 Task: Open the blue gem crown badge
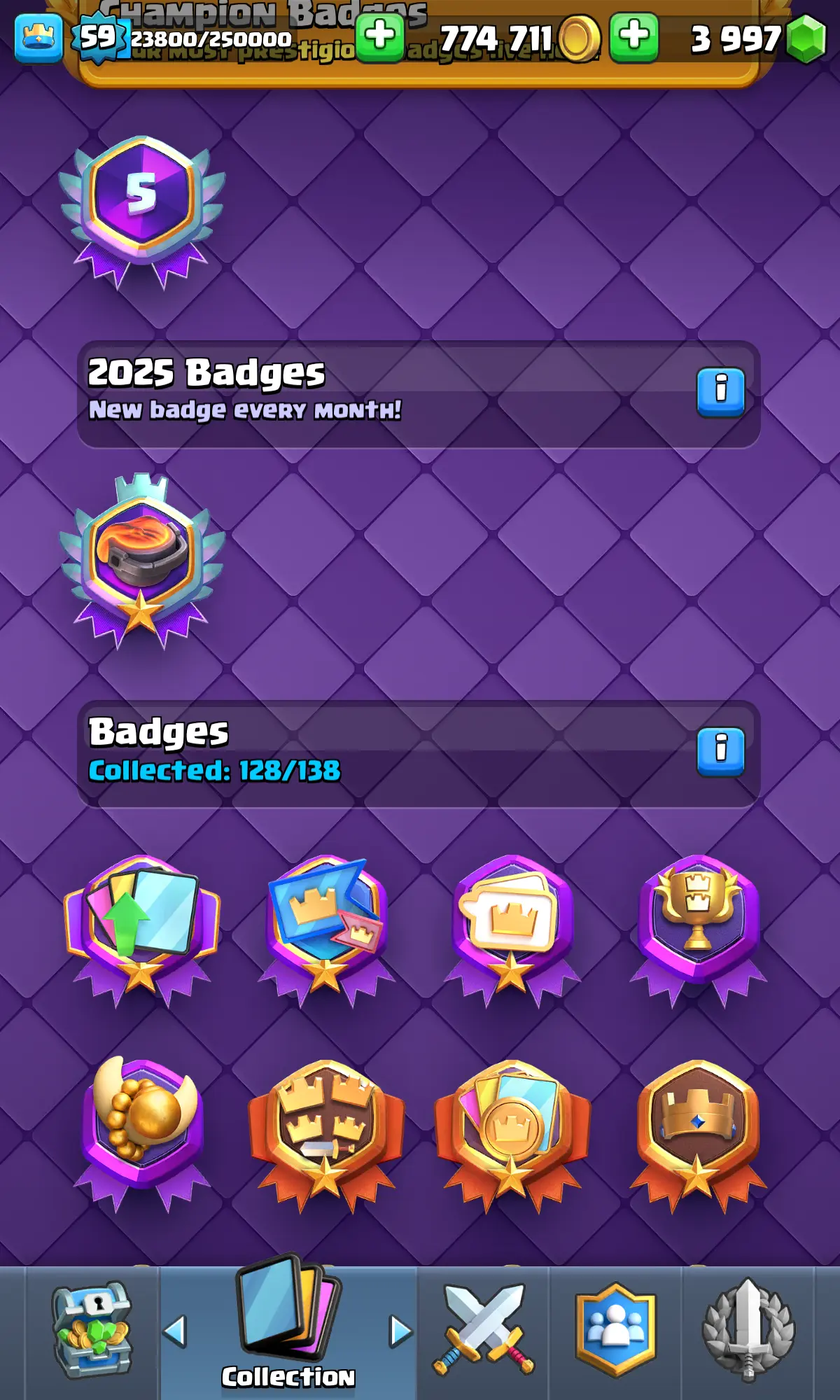[x=698, y=1130]
